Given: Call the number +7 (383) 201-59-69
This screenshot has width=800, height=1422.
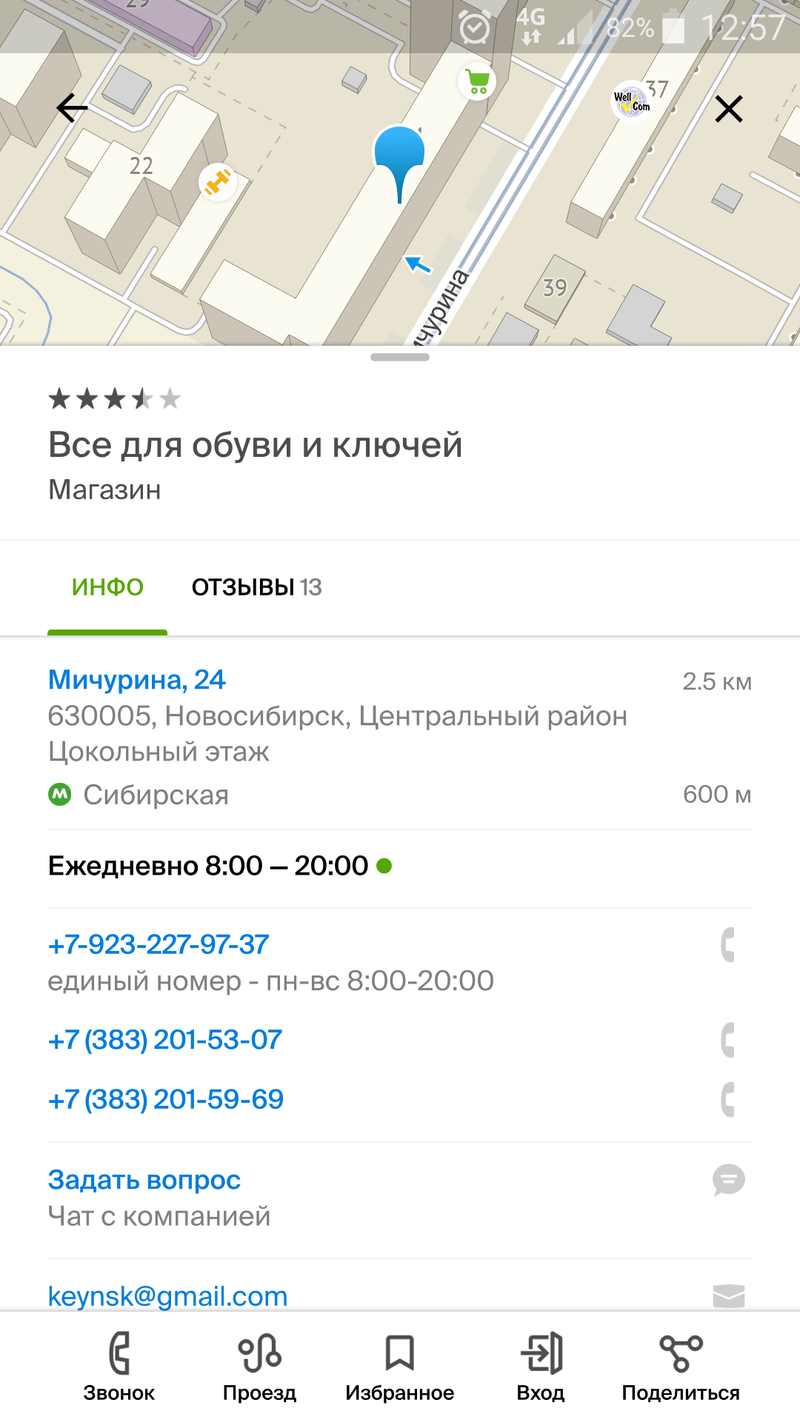Looking at the screenshot, I should coord(166,1100).
